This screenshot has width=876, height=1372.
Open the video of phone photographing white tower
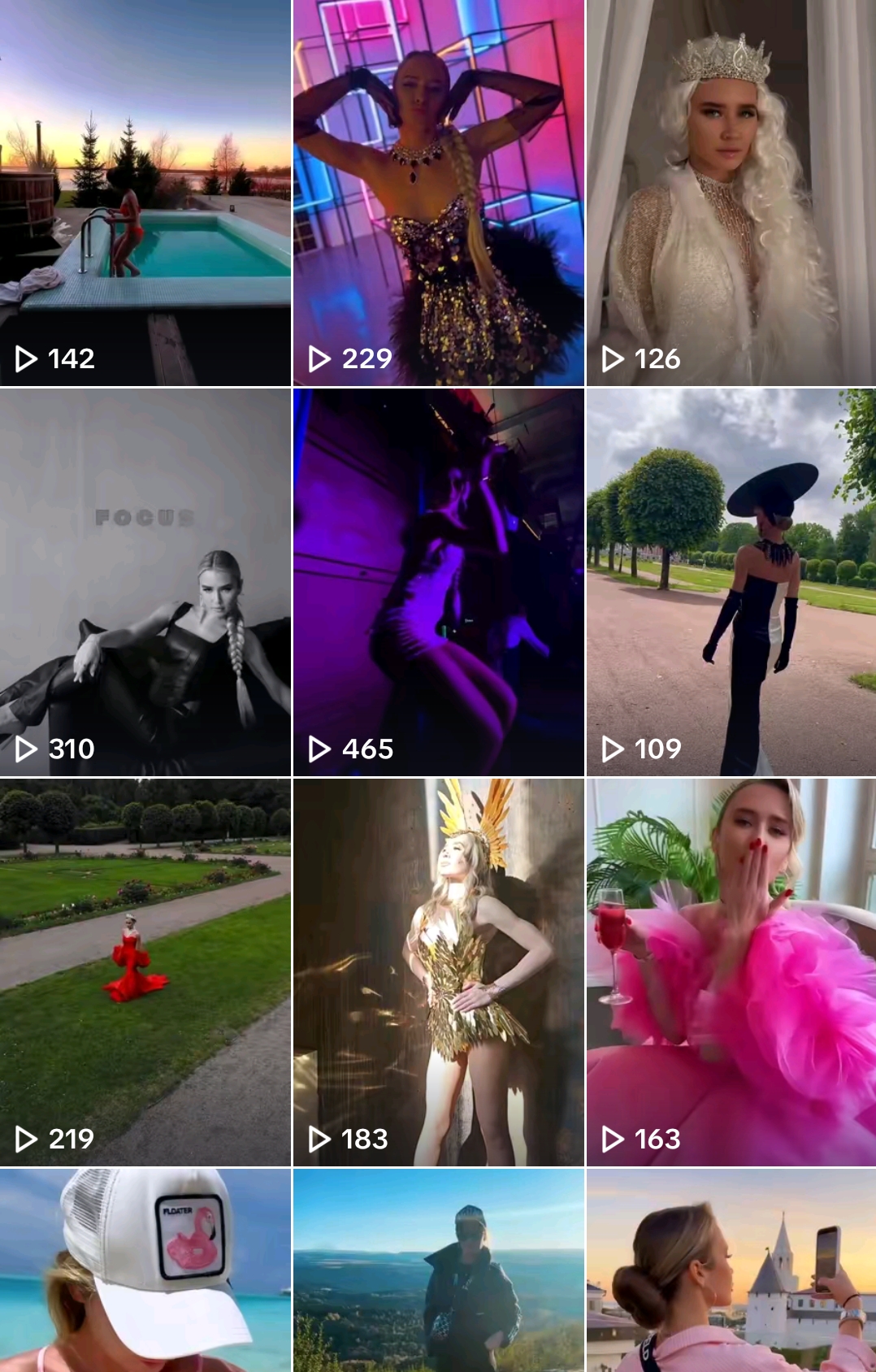(731, 1270)
